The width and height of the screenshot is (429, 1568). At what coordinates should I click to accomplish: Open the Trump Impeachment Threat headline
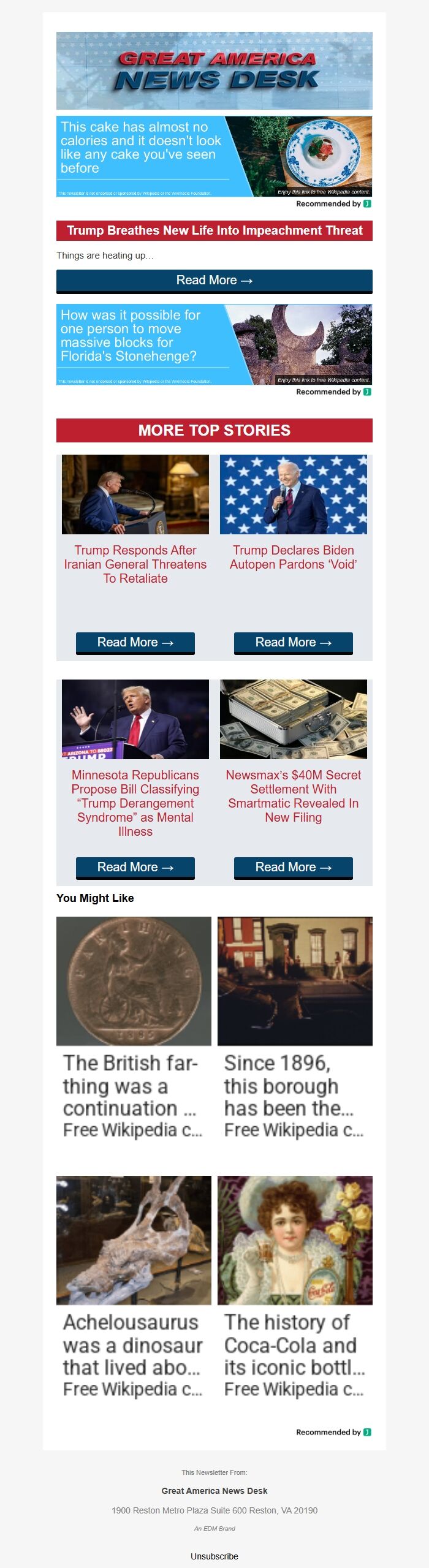point(214,231)
